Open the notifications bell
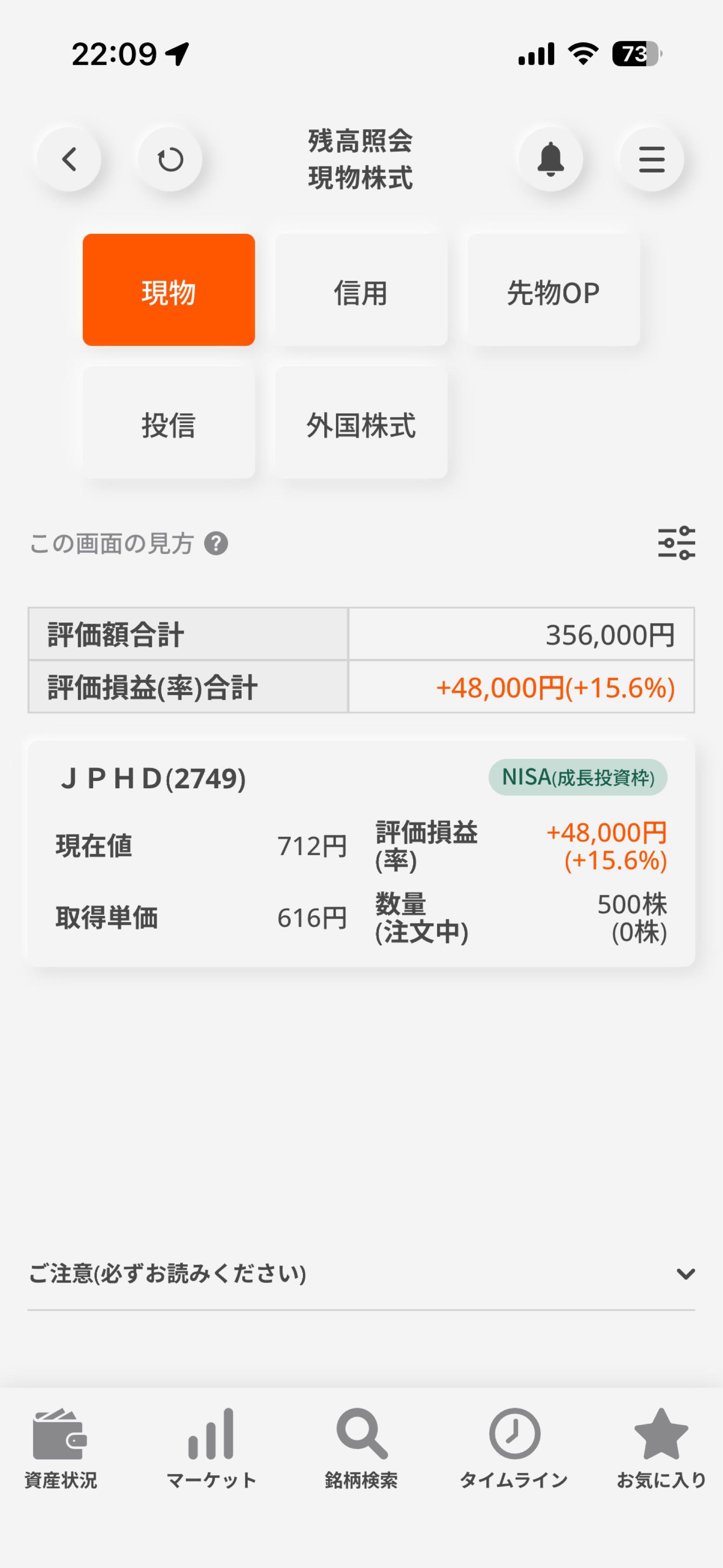 point(550,159)
